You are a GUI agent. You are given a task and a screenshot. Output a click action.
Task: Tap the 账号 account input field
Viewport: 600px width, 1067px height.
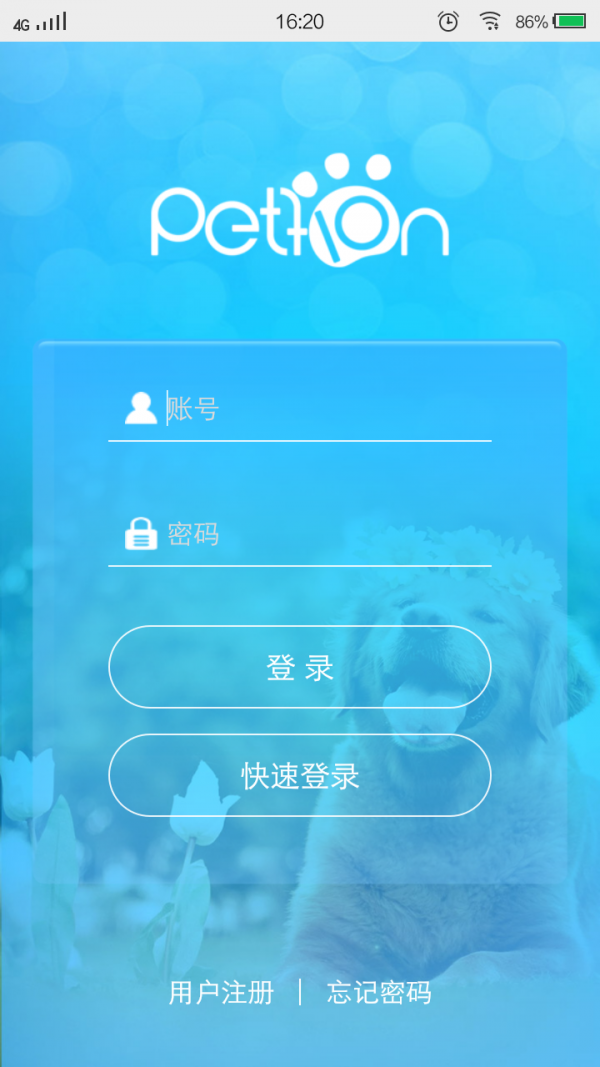320,409
